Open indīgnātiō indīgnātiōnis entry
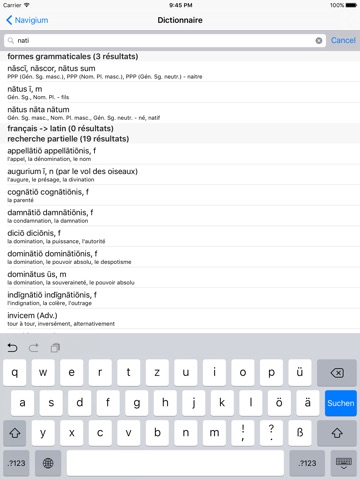The height and width of the screenshot is (480, 360). pos(180,299)
